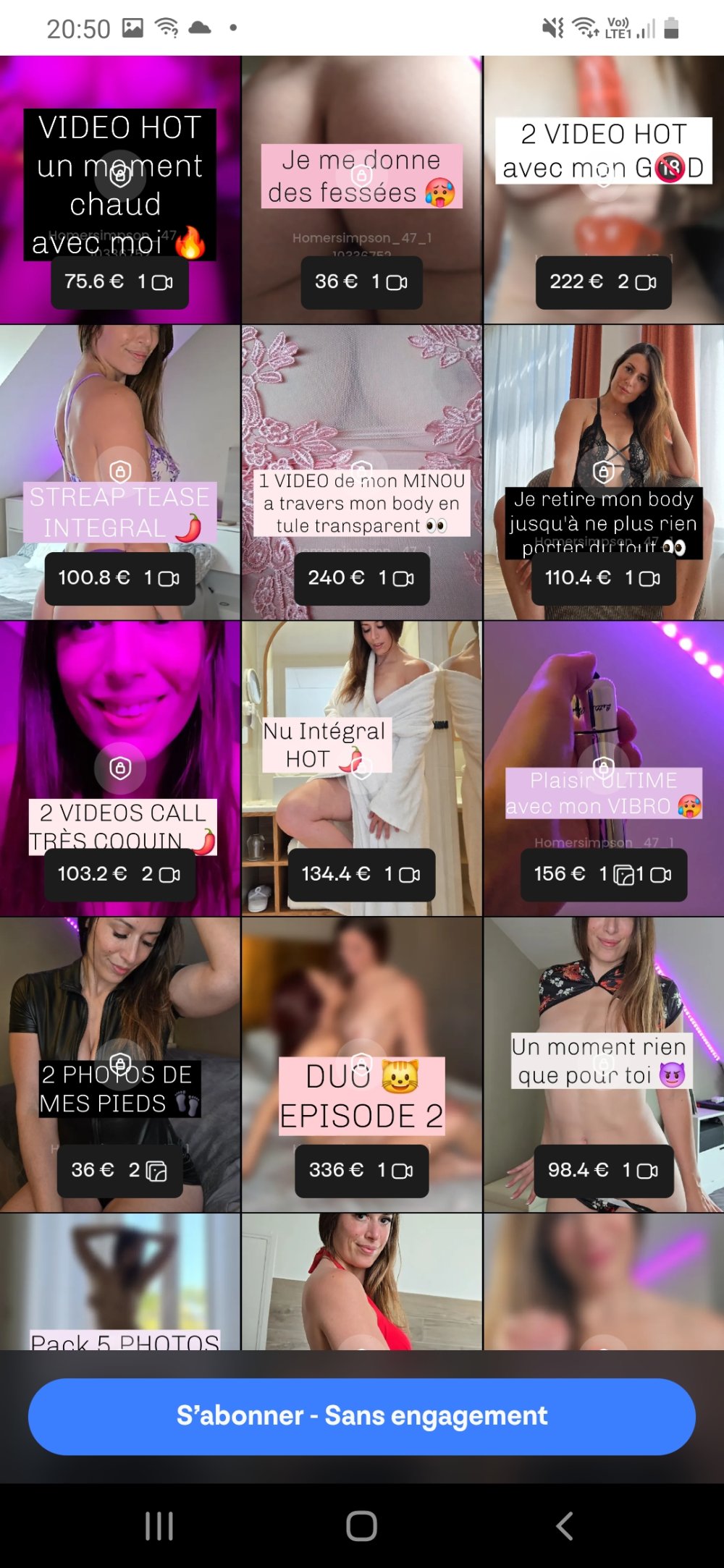This screenshot has height=1568, width=724.
Task: Open recent apps from the navigation bar
Action: [x=159, y=1526]
